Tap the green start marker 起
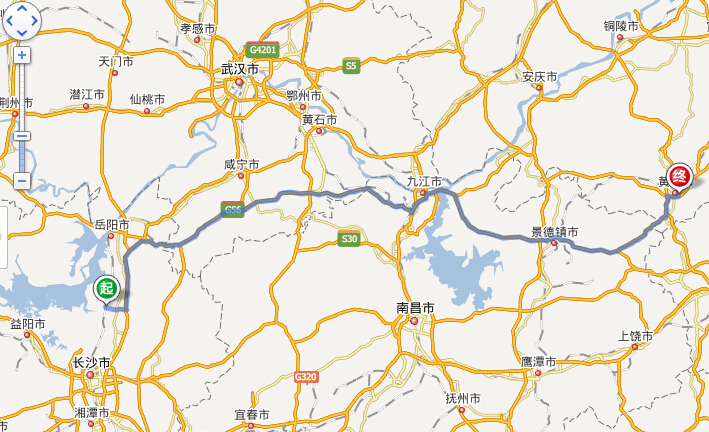Image resolution: width=709 pixels, height=432 pixels. (106, 288)
